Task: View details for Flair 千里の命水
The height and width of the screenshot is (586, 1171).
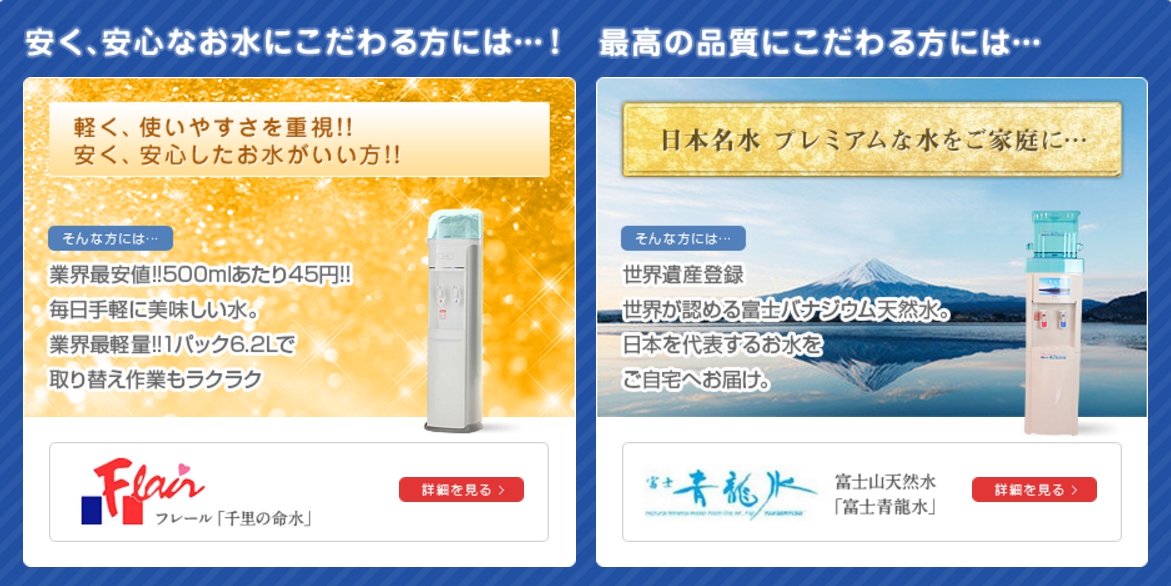Action: [x=461, y=490]
